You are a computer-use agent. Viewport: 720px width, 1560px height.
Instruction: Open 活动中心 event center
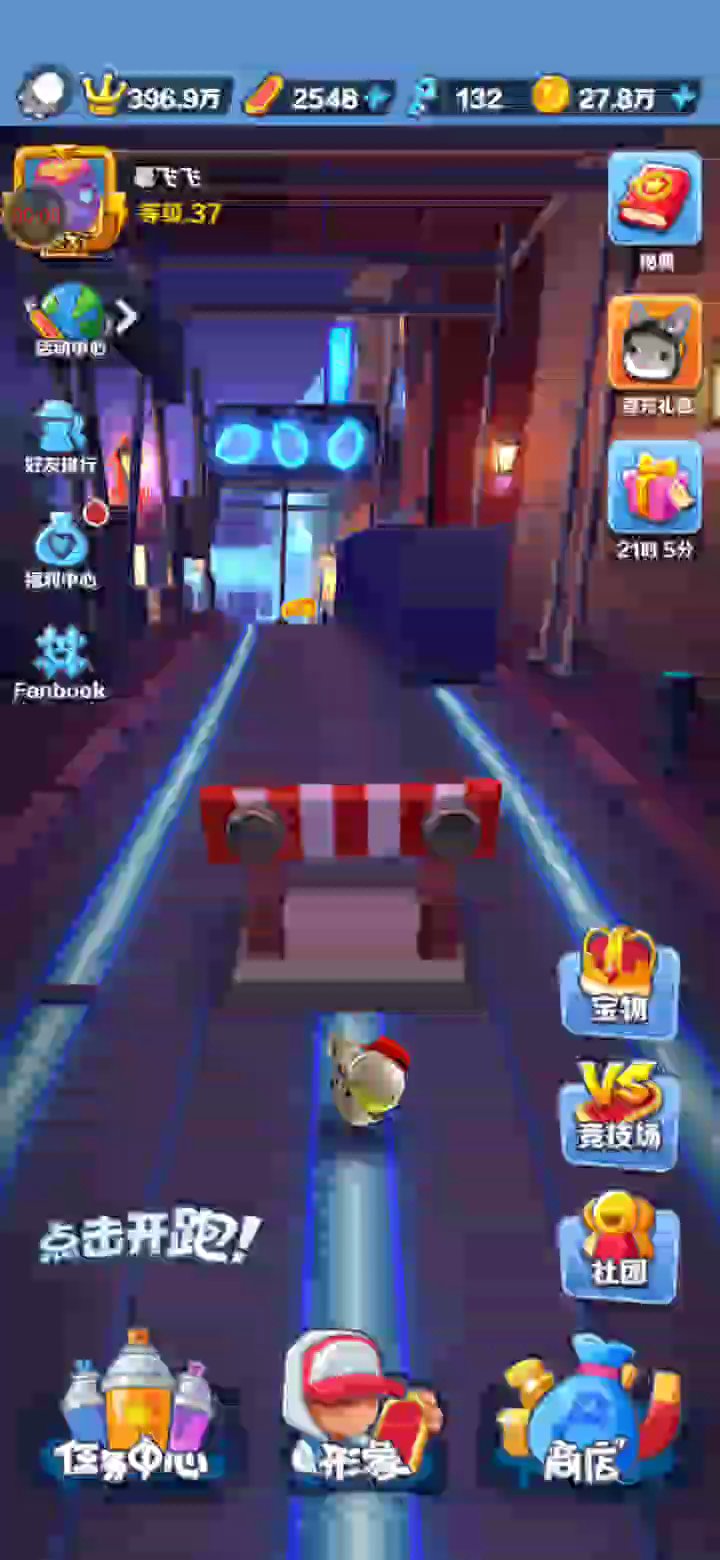pos(70,320)
